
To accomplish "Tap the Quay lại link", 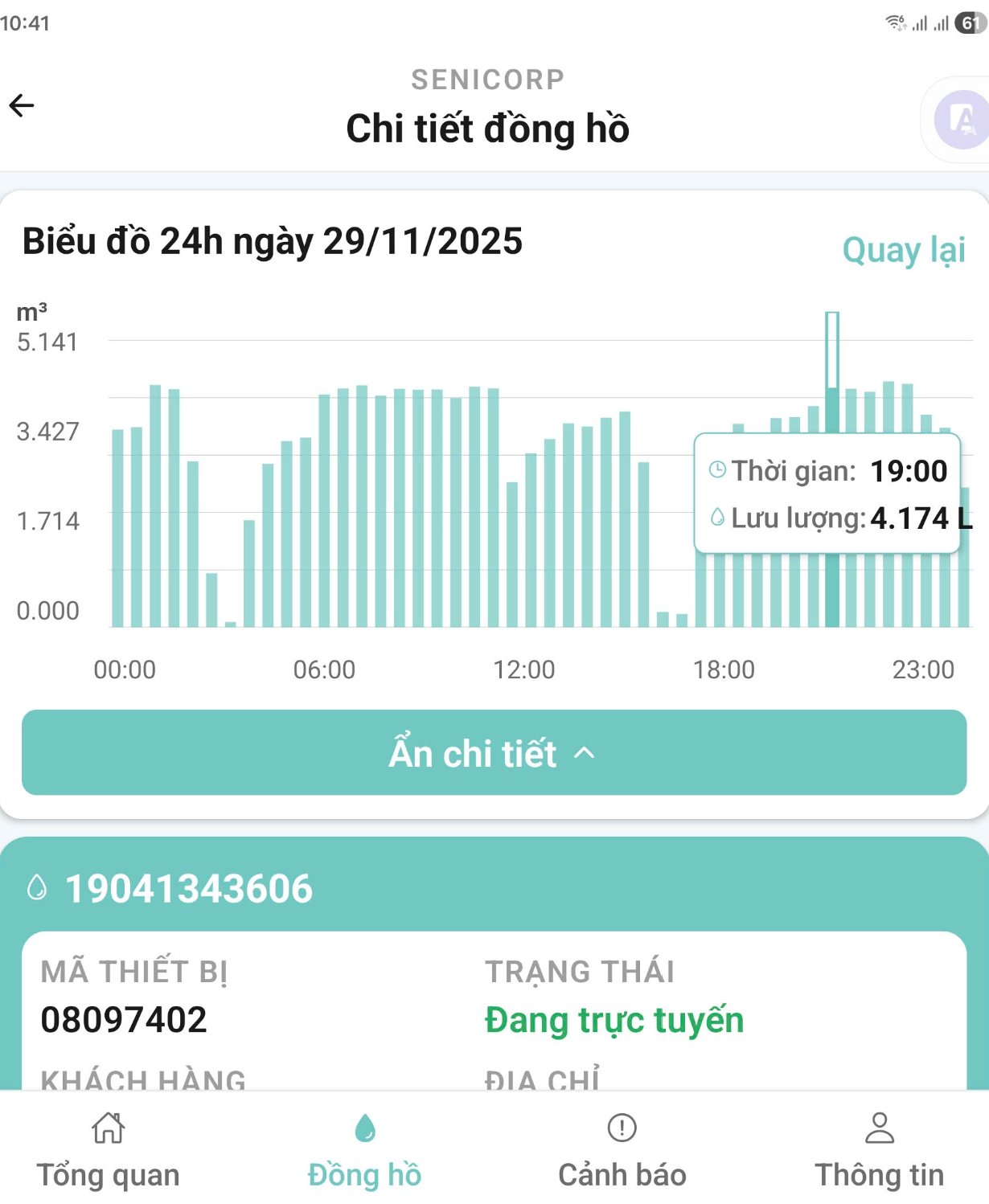I will click(x=903, y=250).
